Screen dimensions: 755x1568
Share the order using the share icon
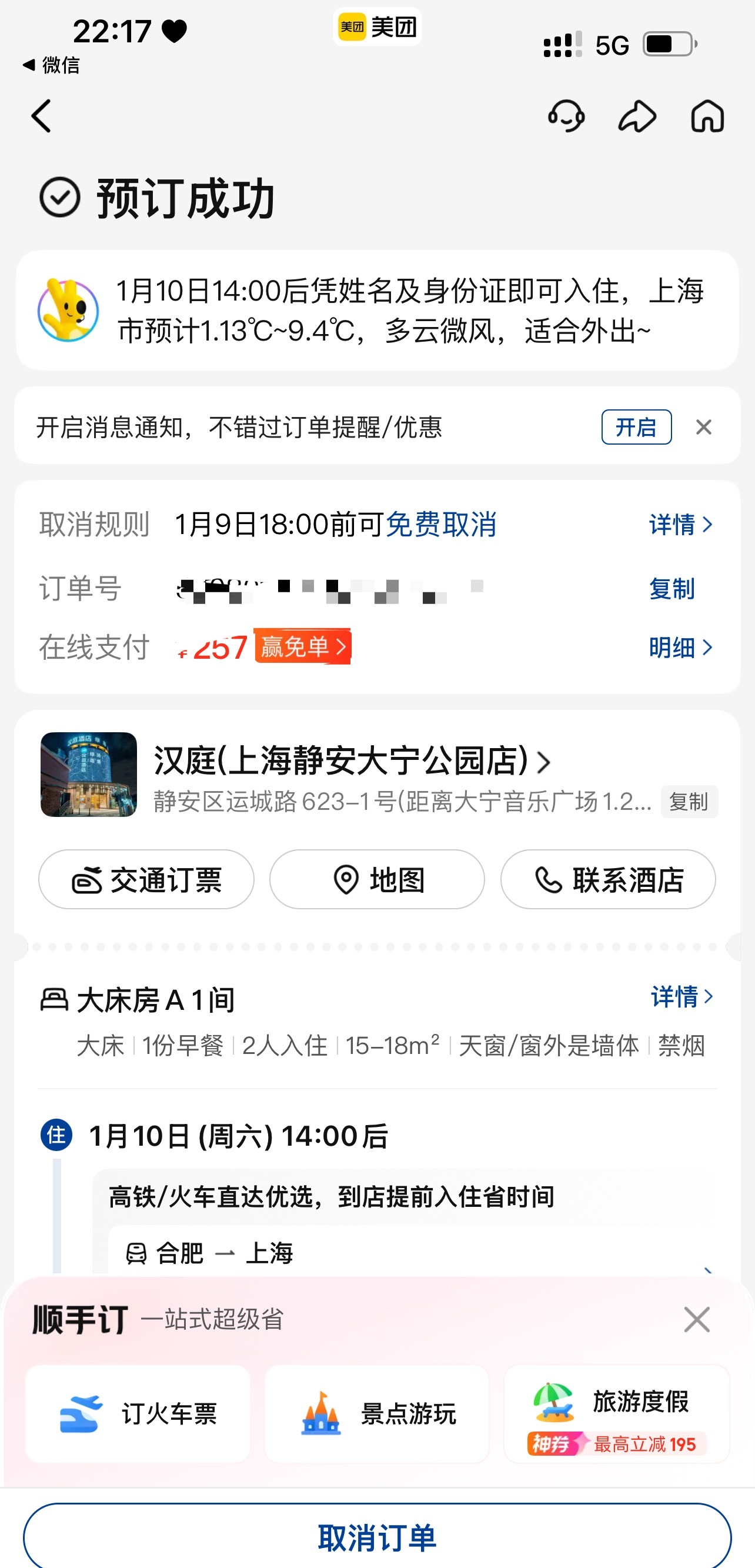pyautogui.click(x=636, y=117)
